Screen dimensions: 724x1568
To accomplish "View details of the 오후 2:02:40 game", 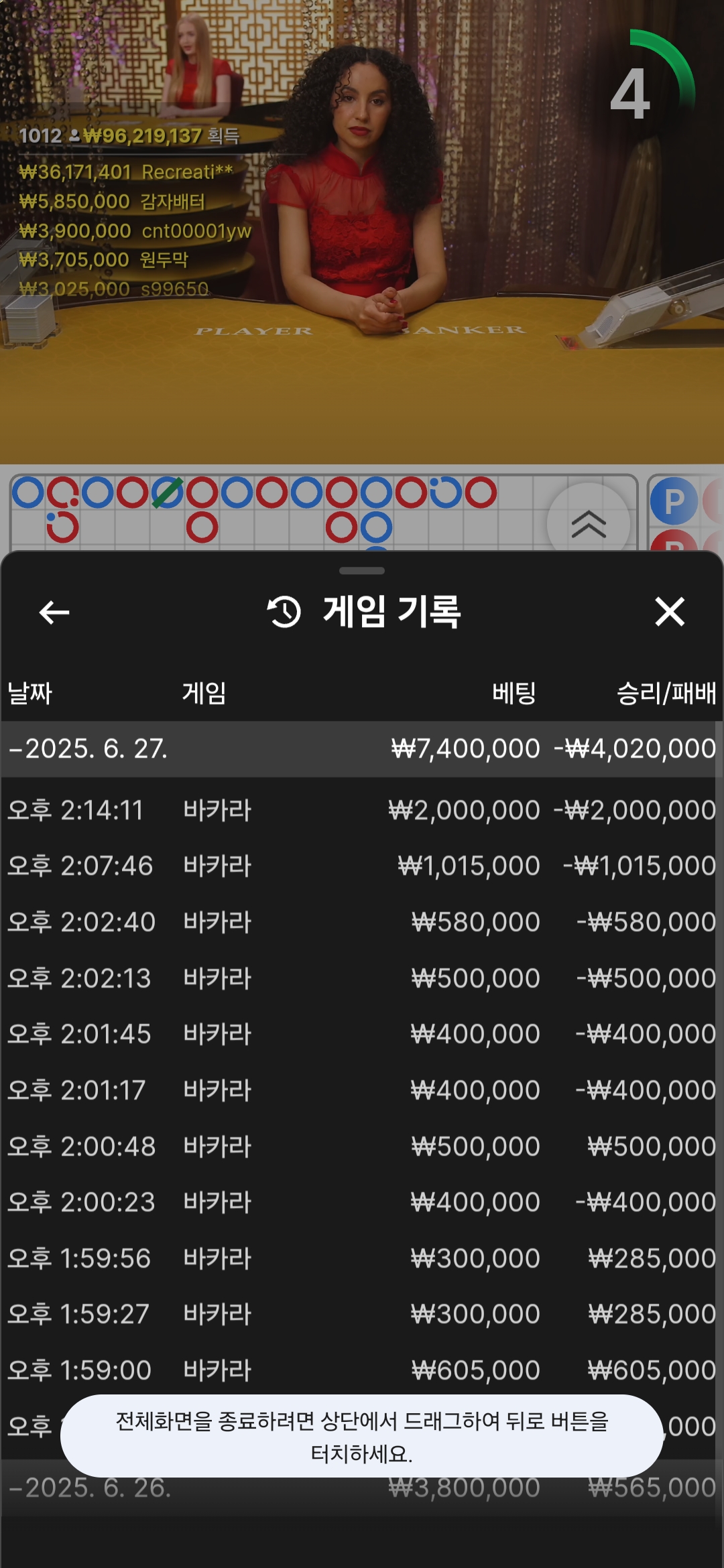I will pos(362,922).
